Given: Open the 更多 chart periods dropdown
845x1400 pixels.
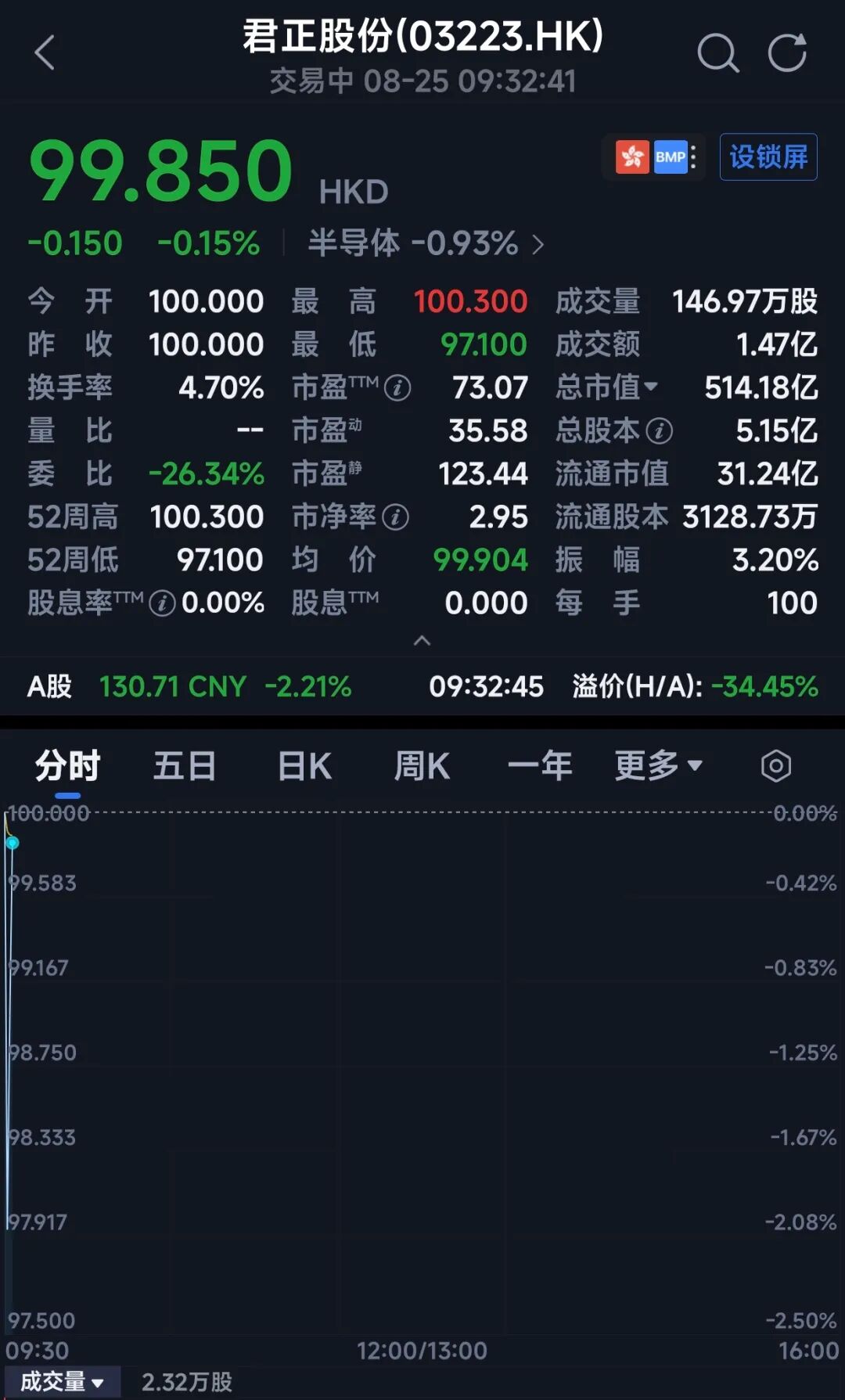Looking at the screenshot, I should [x=658, y=766].
